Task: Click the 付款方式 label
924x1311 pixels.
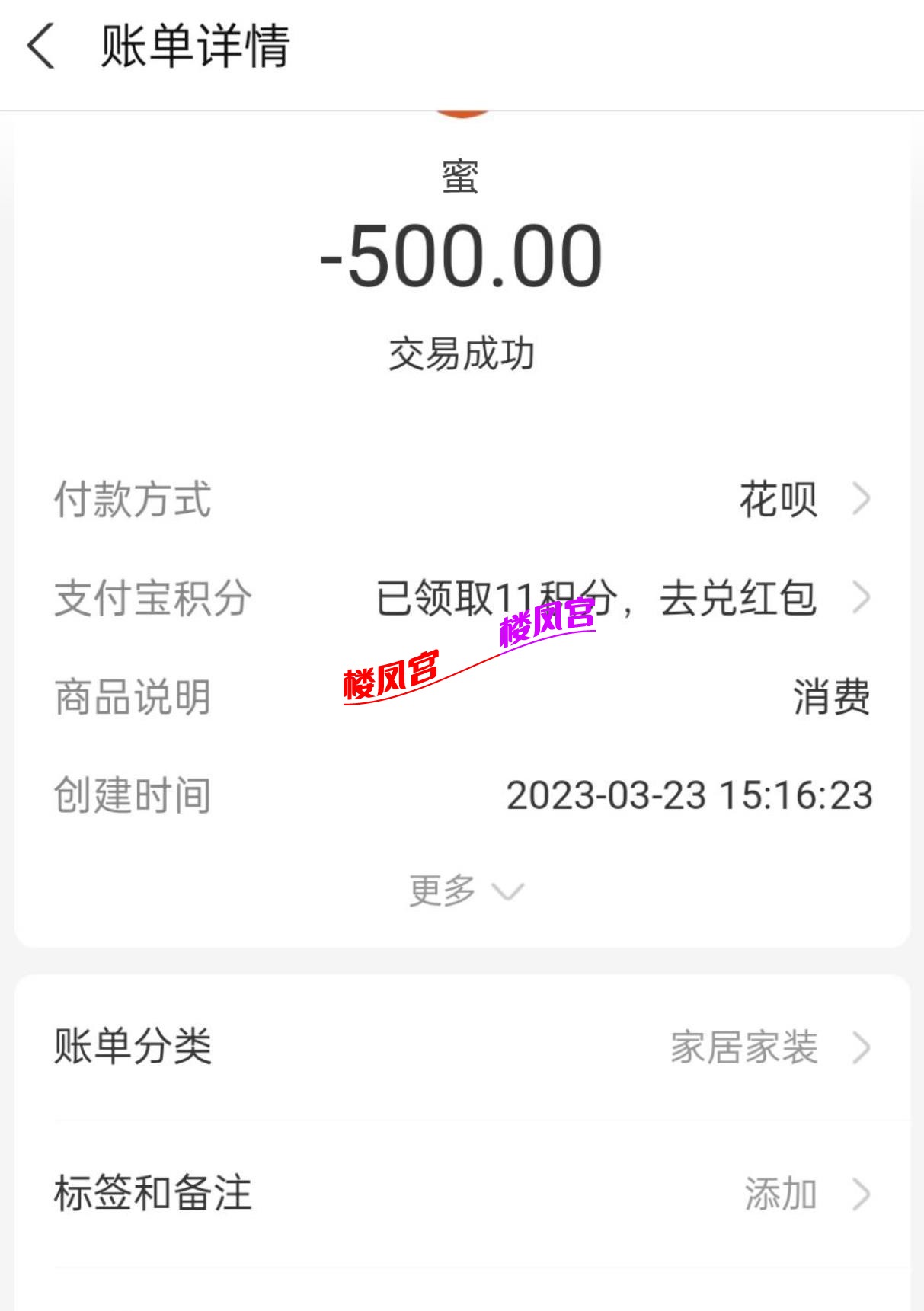Action: click(x=129, y=498)
